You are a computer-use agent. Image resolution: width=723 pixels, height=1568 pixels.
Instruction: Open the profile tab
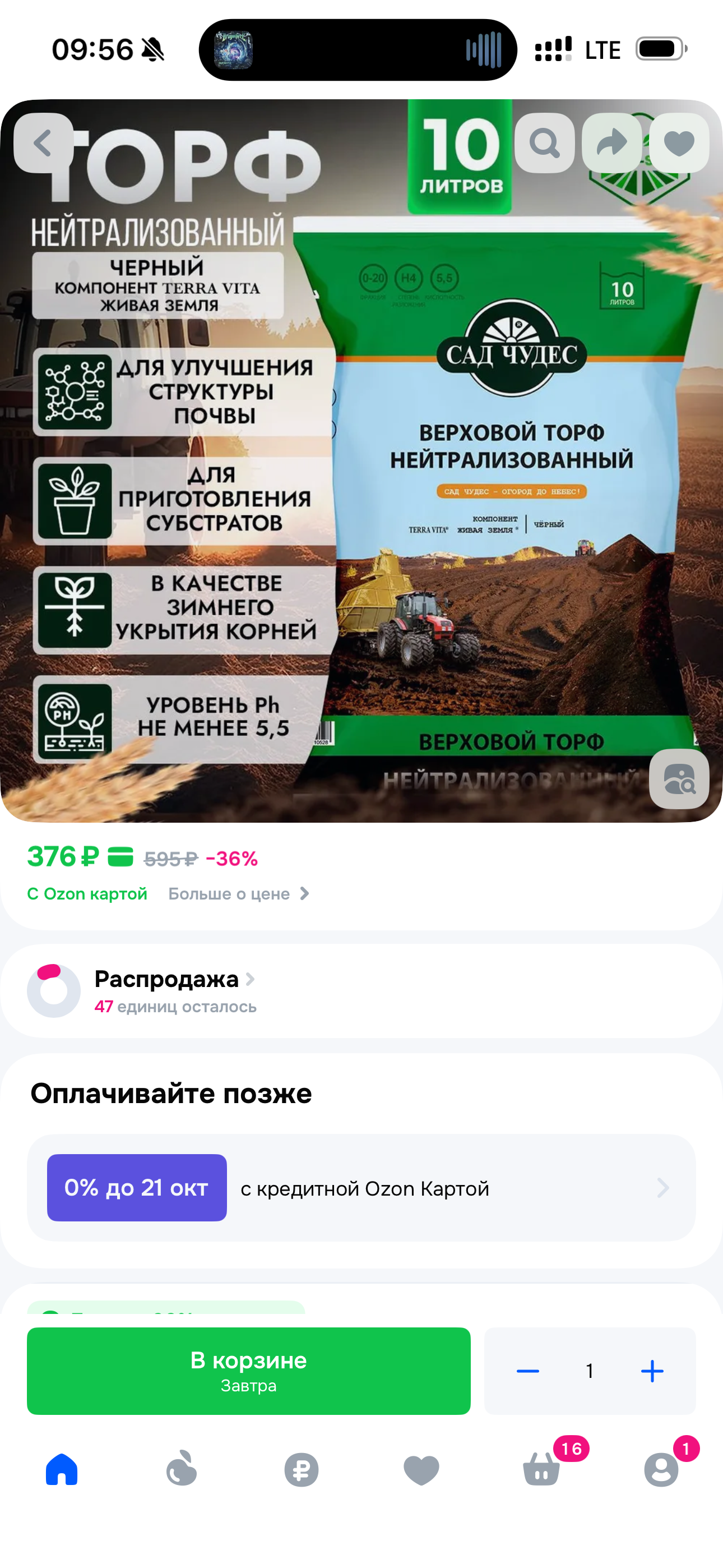pyautogui.click(x=661, y=1469)
